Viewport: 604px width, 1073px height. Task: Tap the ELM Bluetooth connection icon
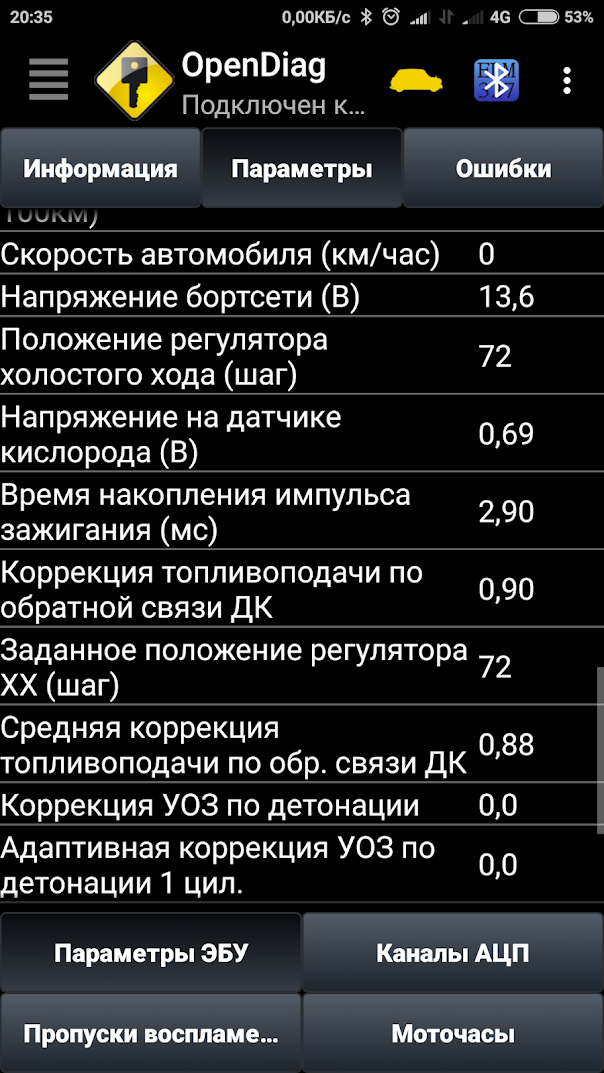[x=496, y=81]
